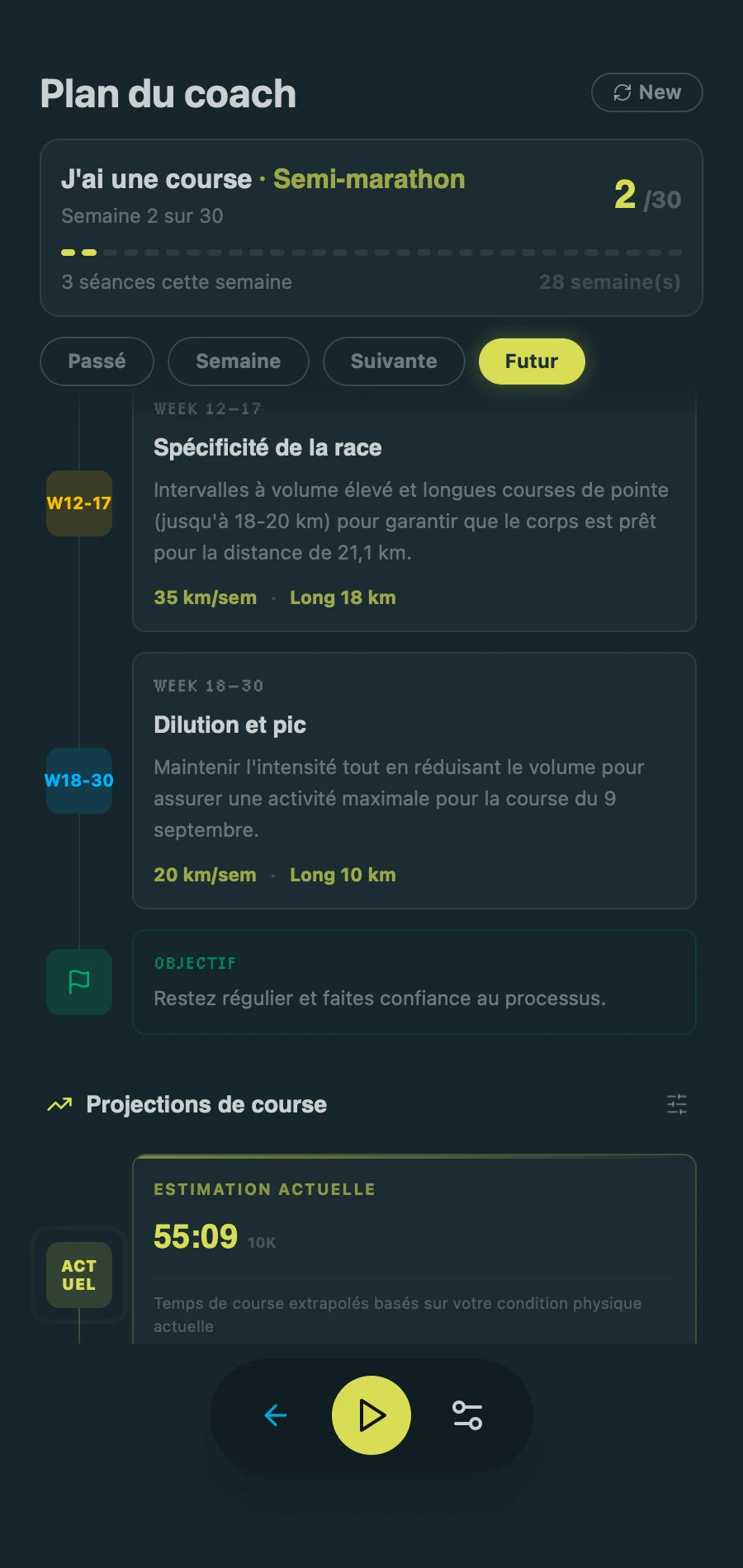
Task: Select the green flag icon for Objectif
Action: pyautogui.click(x=78, y=982)
